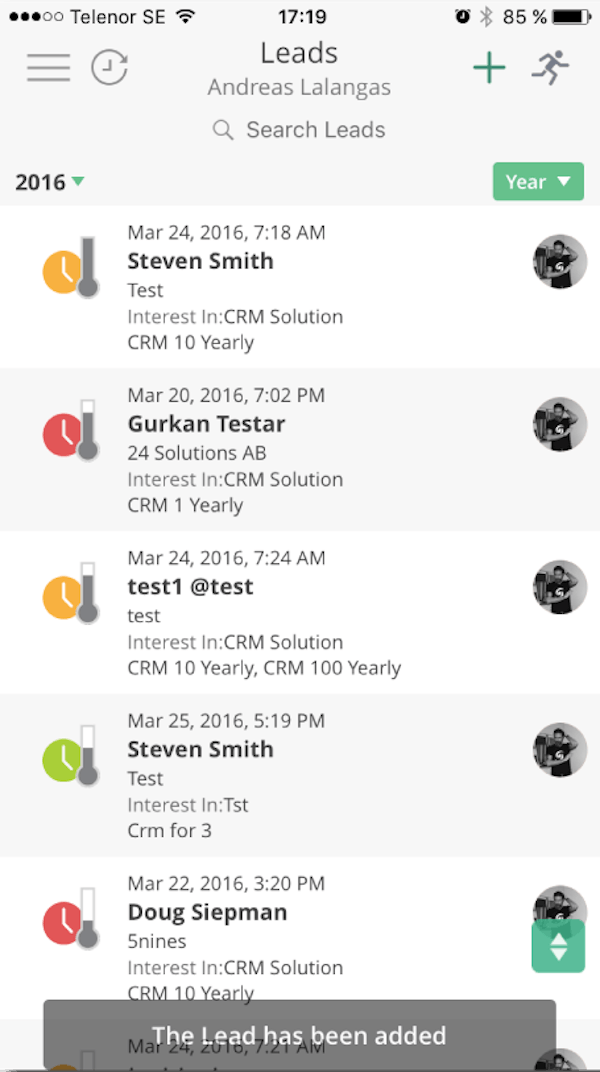This screenshot has width=600, height=1072.
Task: Tap the running person icon
Action: click(551, 67)
